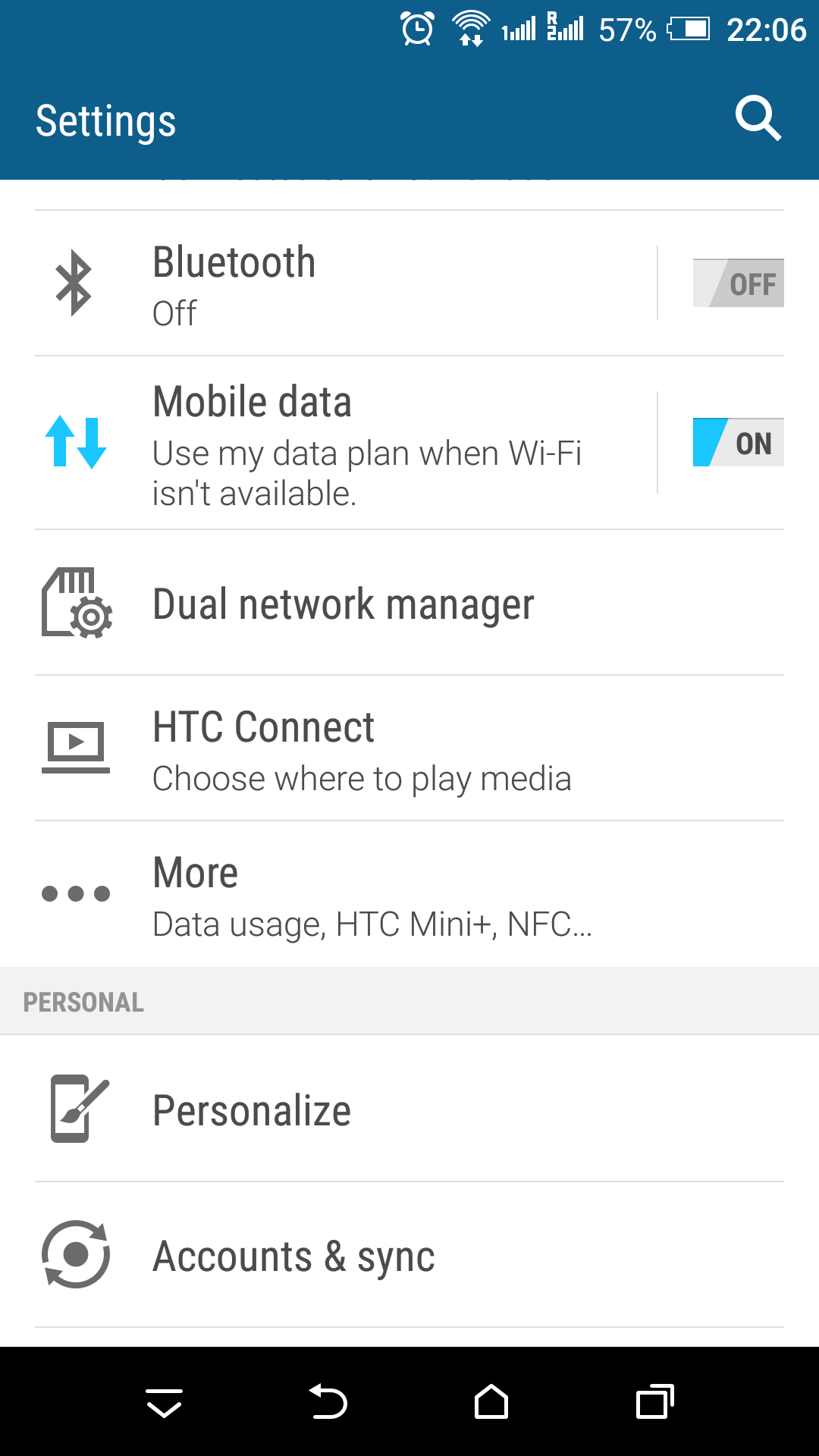Hide the navigation bar with down arrow
The height and width of the screenshot is (1456, 819).
pos(164,1403)
